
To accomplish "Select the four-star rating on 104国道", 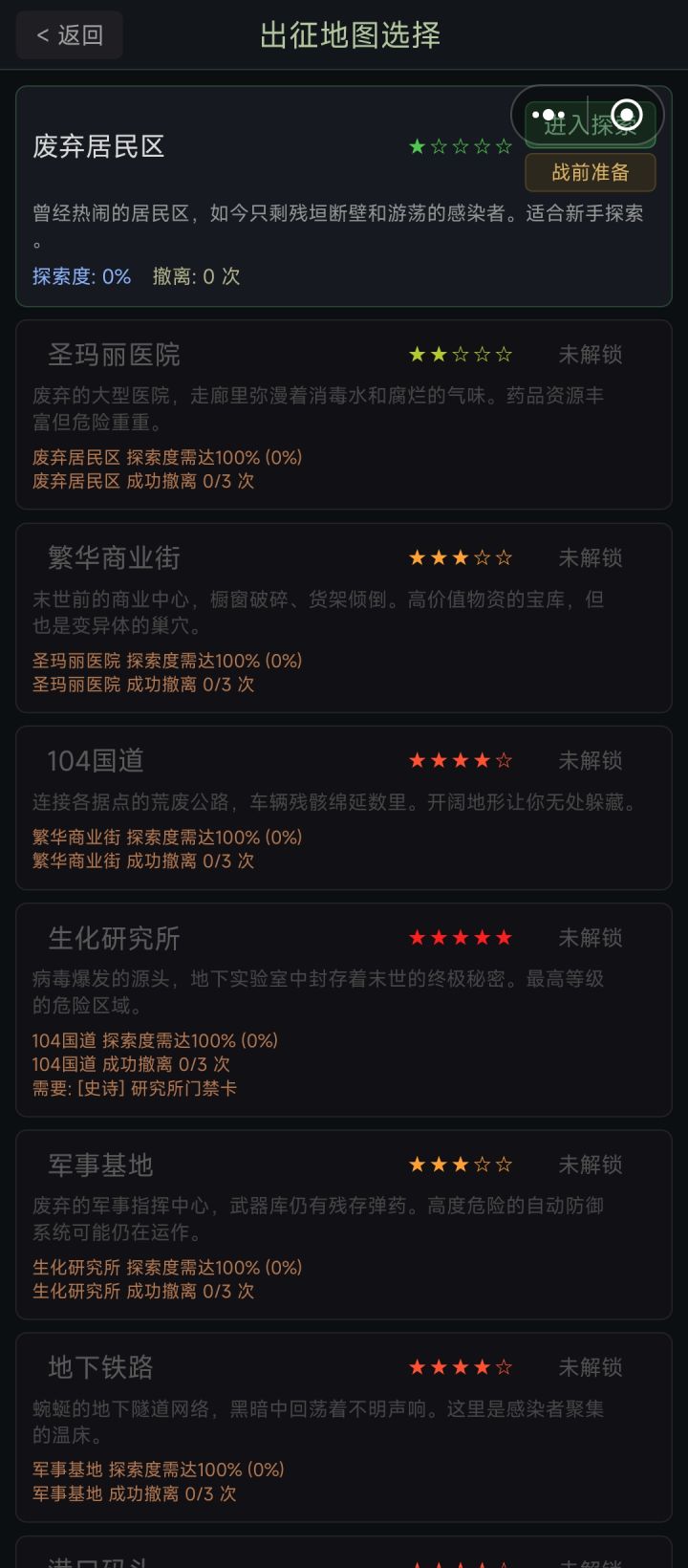I will [460, 760].
